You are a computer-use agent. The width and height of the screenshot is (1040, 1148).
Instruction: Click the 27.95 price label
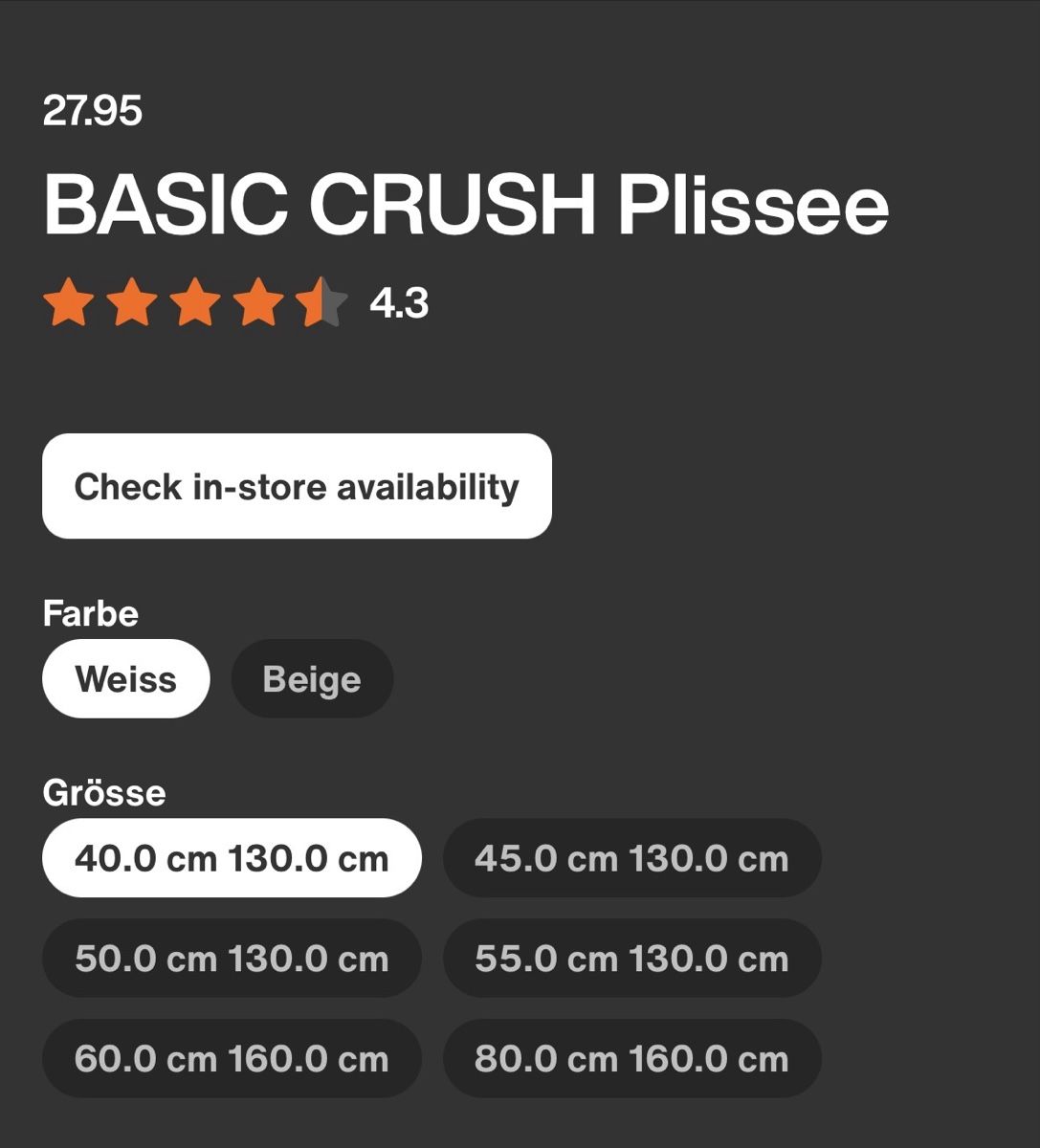tap(93, 112)
